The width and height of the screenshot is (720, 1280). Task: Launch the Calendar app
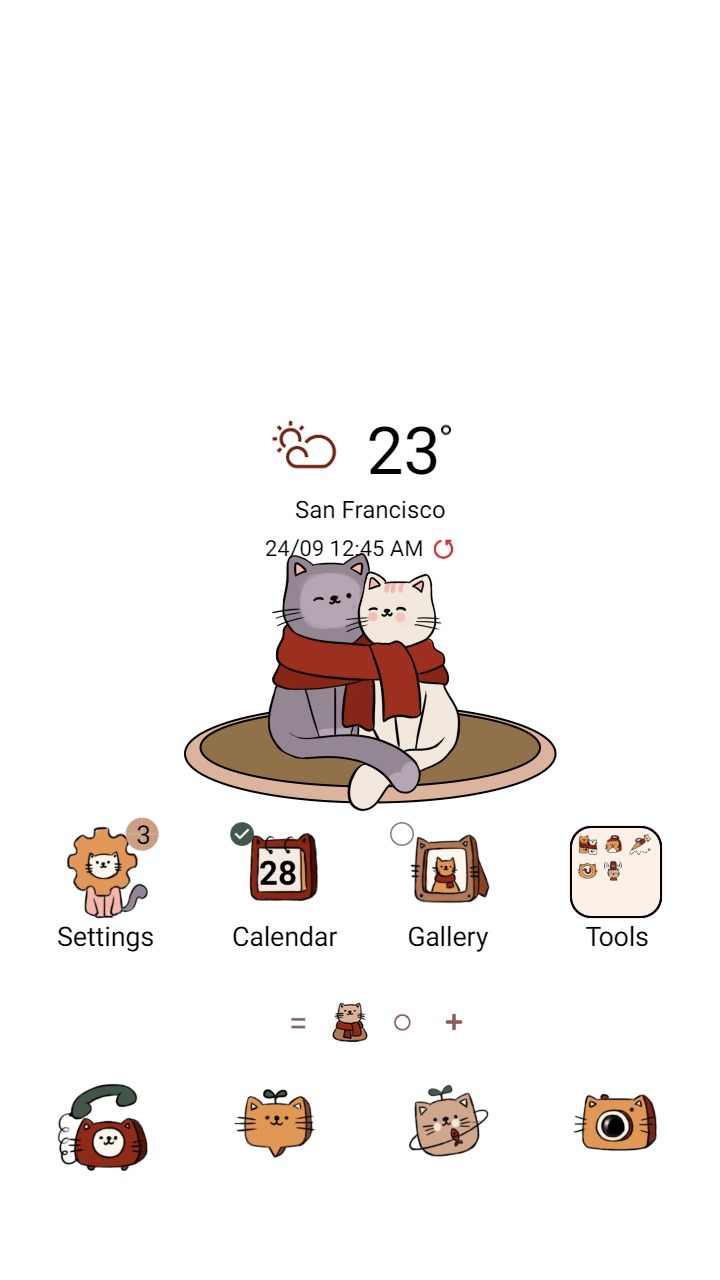[284, 870]
